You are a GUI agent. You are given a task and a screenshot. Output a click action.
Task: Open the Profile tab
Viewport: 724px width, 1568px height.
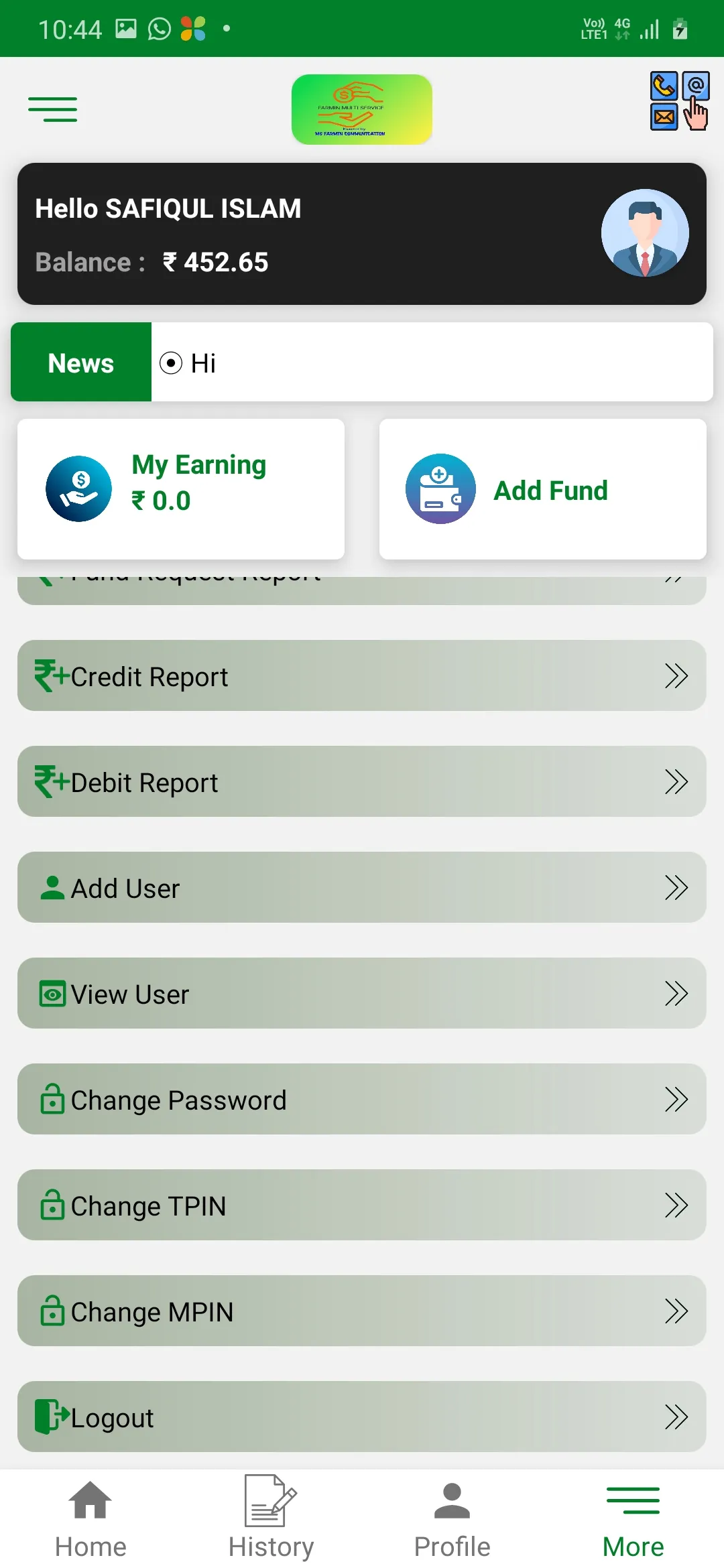pos(452,1514)
